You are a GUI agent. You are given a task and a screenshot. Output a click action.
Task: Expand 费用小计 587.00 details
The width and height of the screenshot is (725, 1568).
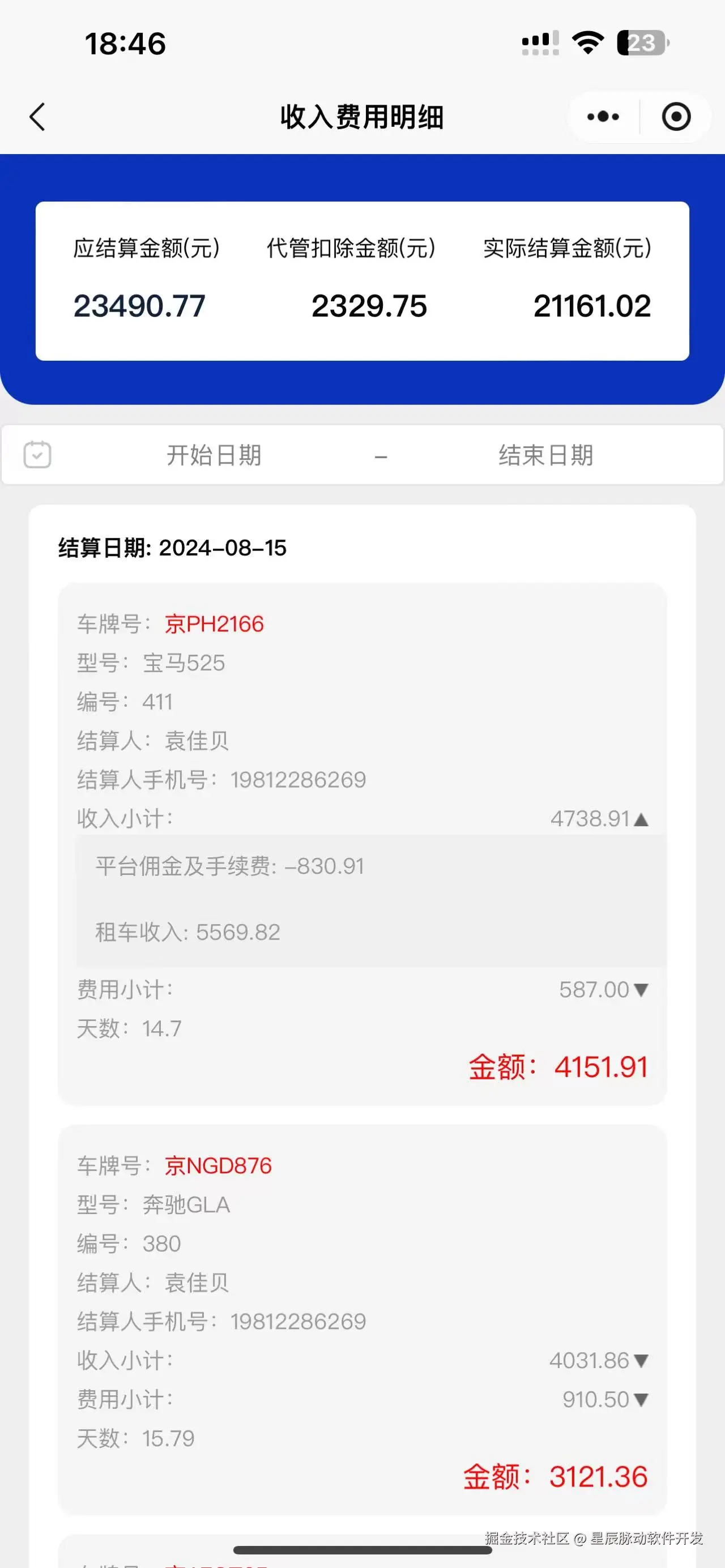click(641, 990)
